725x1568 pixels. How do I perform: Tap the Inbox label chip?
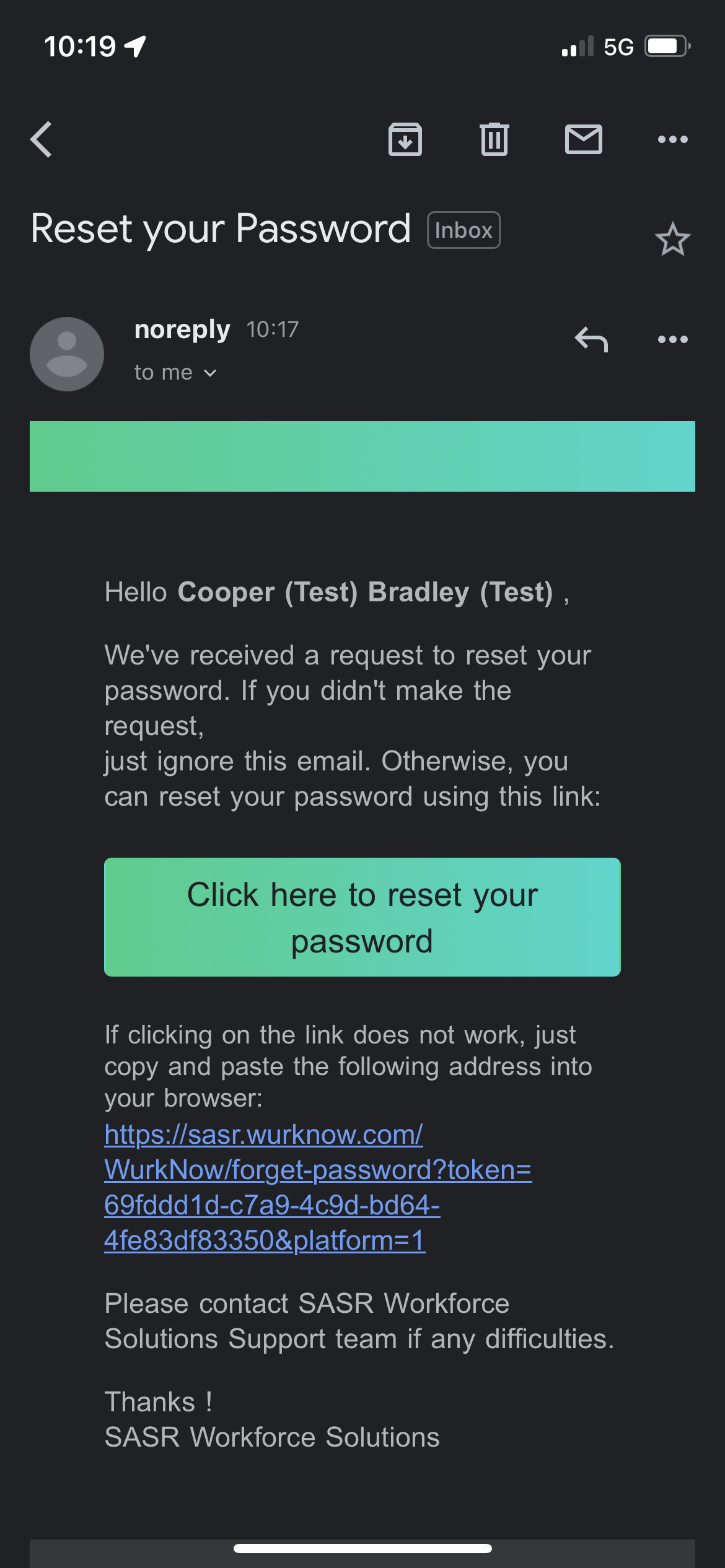[464, 230]
